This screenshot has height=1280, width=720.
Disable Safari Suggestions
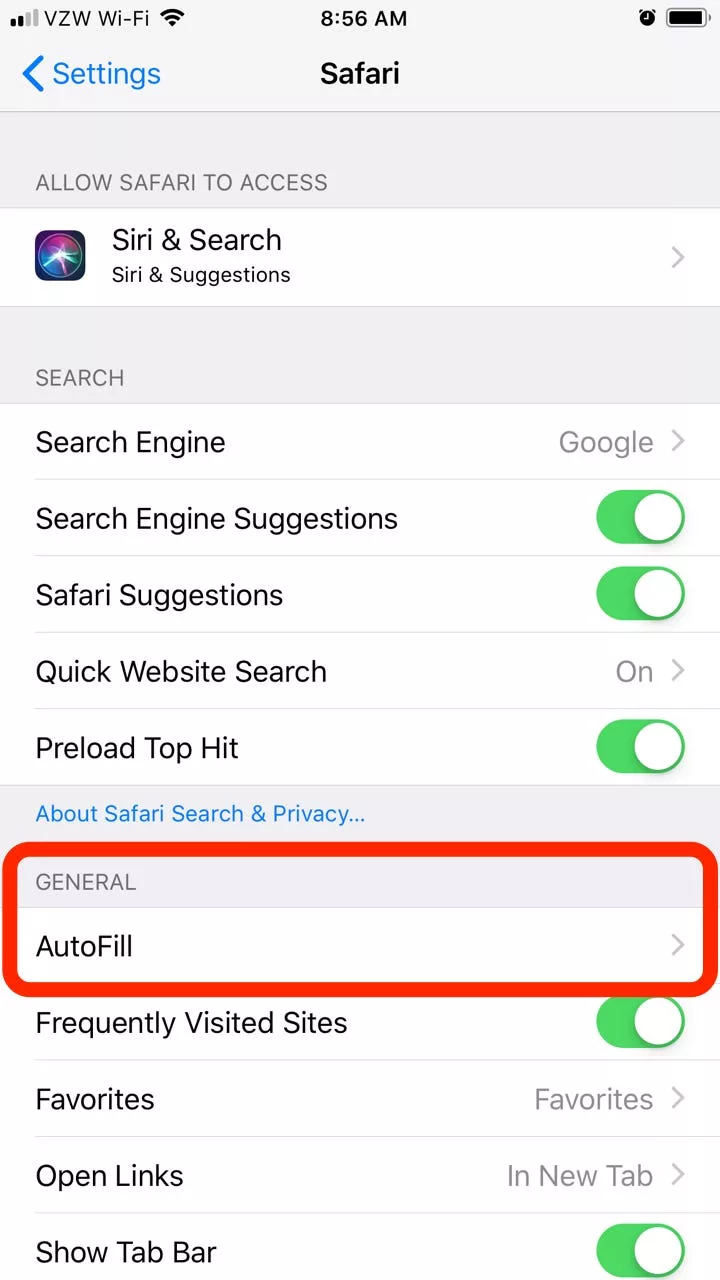pyautogui.click(x=640, y=595)
